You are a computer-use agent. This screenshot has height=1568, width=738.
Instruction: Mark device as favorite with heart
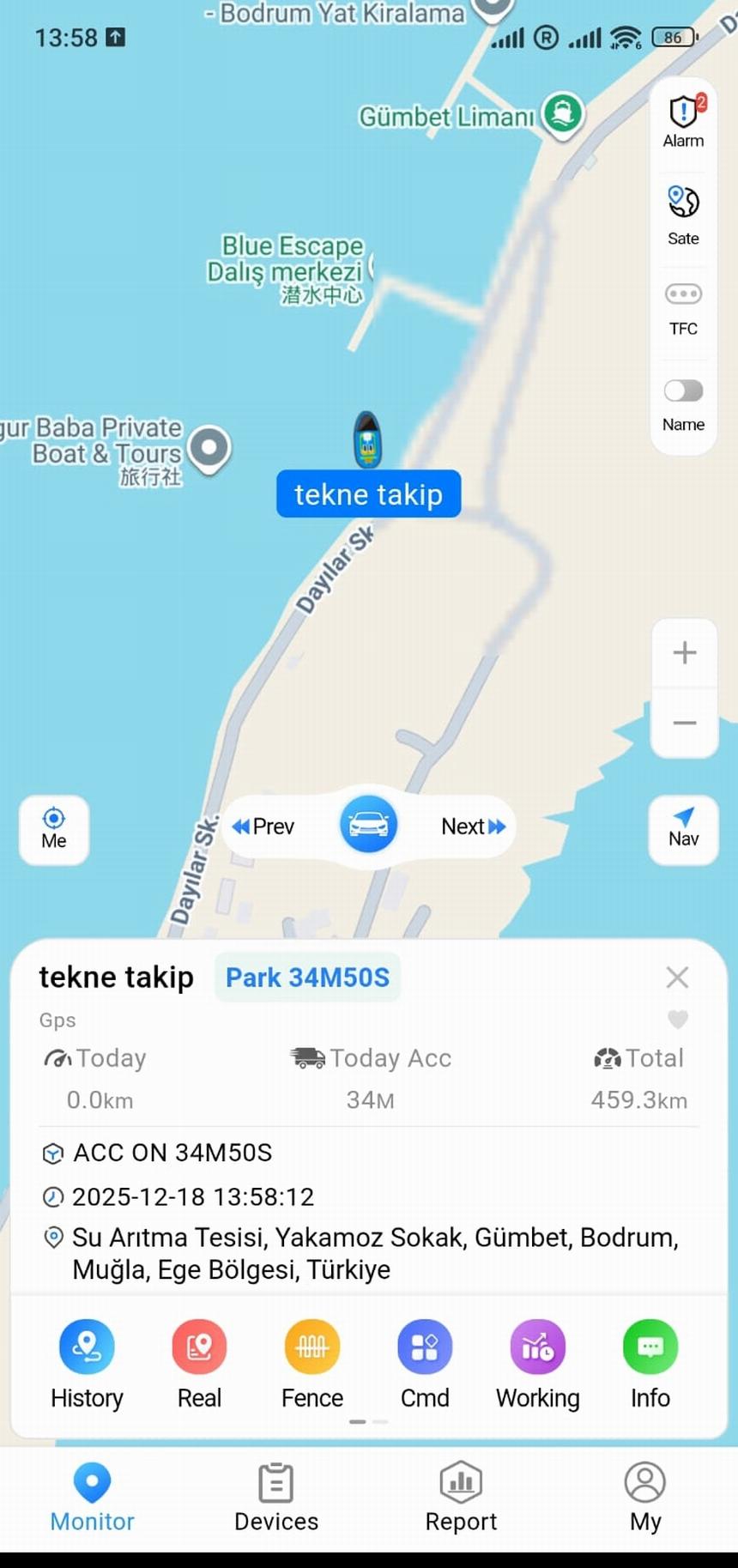(677, 1020)
